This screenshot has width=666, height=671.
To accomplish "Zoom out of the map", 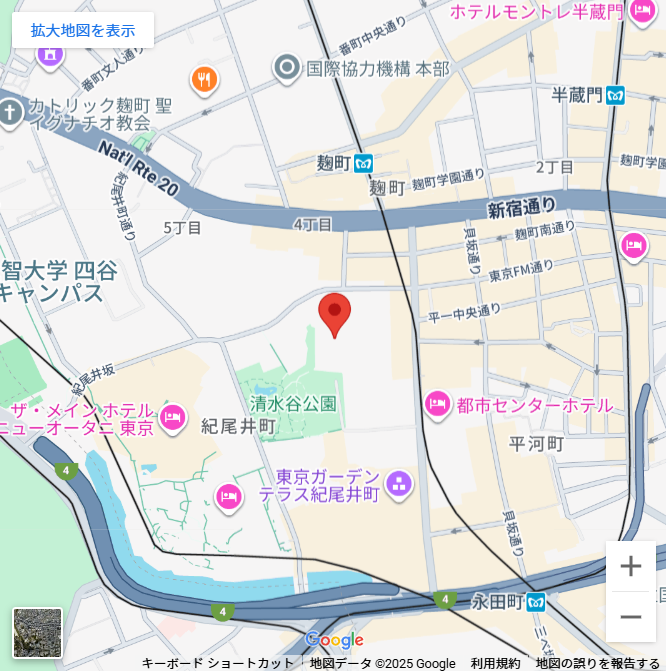I will click(x=631, y=617).
